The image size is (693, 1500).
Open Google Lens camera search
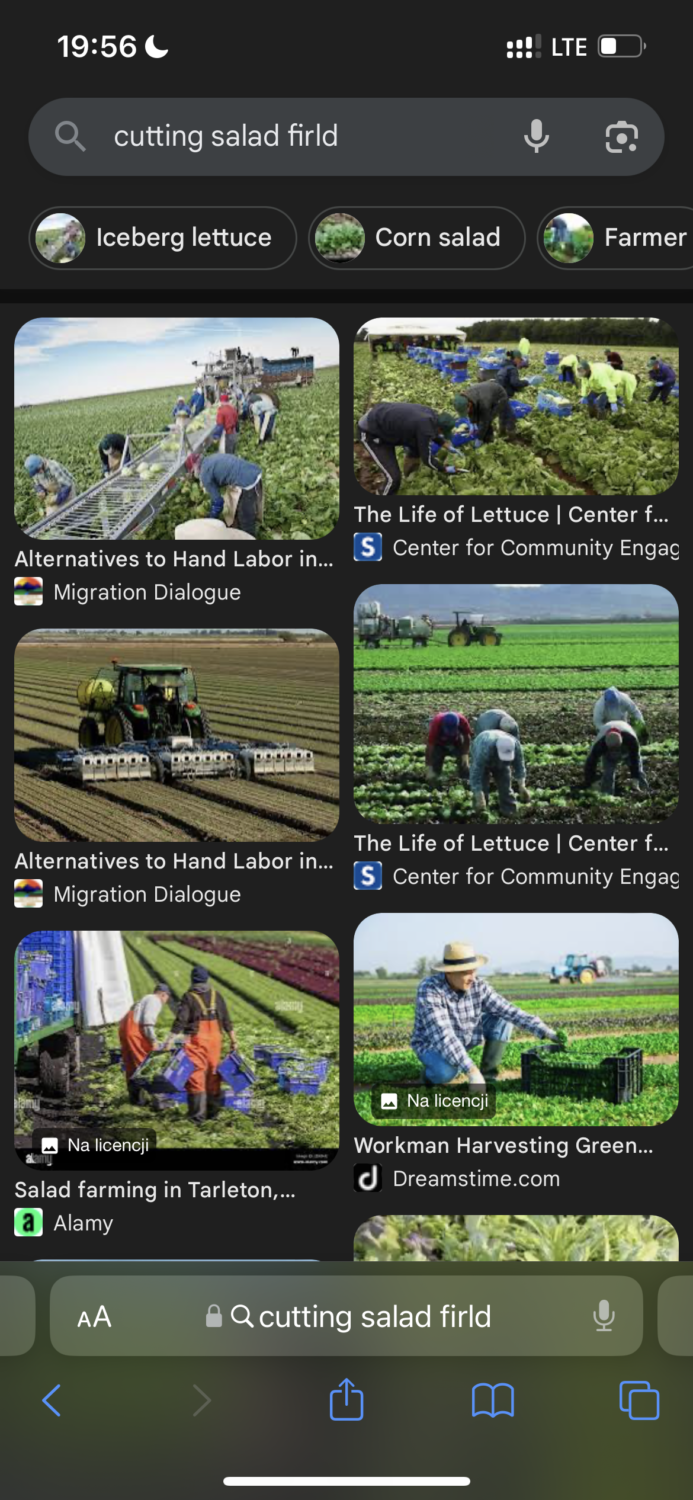click(x=621, y=136)
